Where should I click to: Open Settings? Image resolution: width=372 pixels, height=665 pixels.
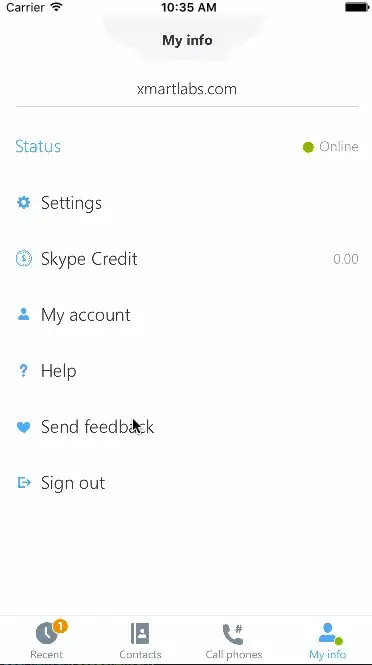(x=187, y=203)
